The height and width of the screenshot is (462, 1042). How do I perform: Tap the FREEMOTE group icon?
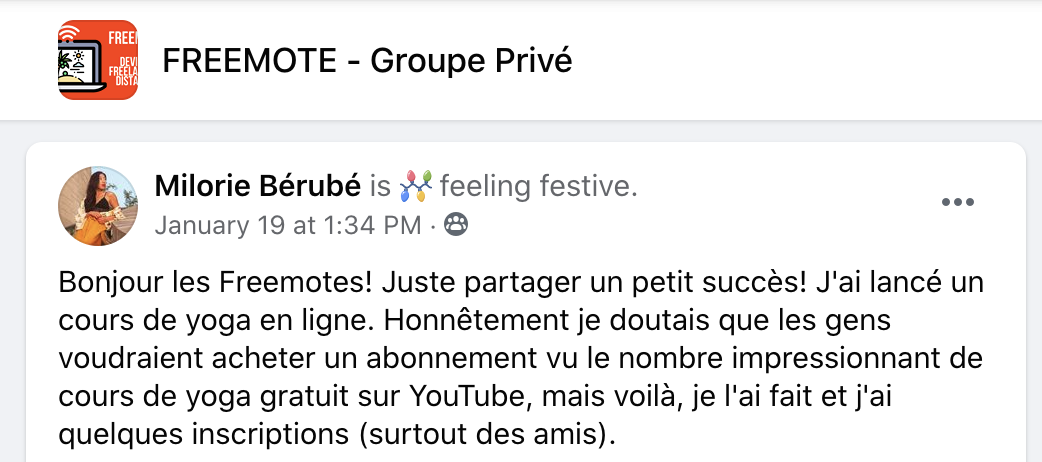[x=98, y=60]
